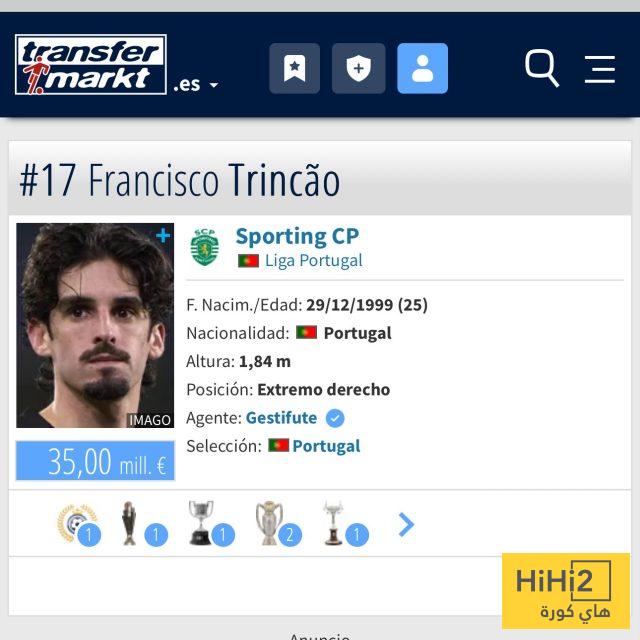Open the shield plus icon
640x640 pixels.
click(358, 69)
